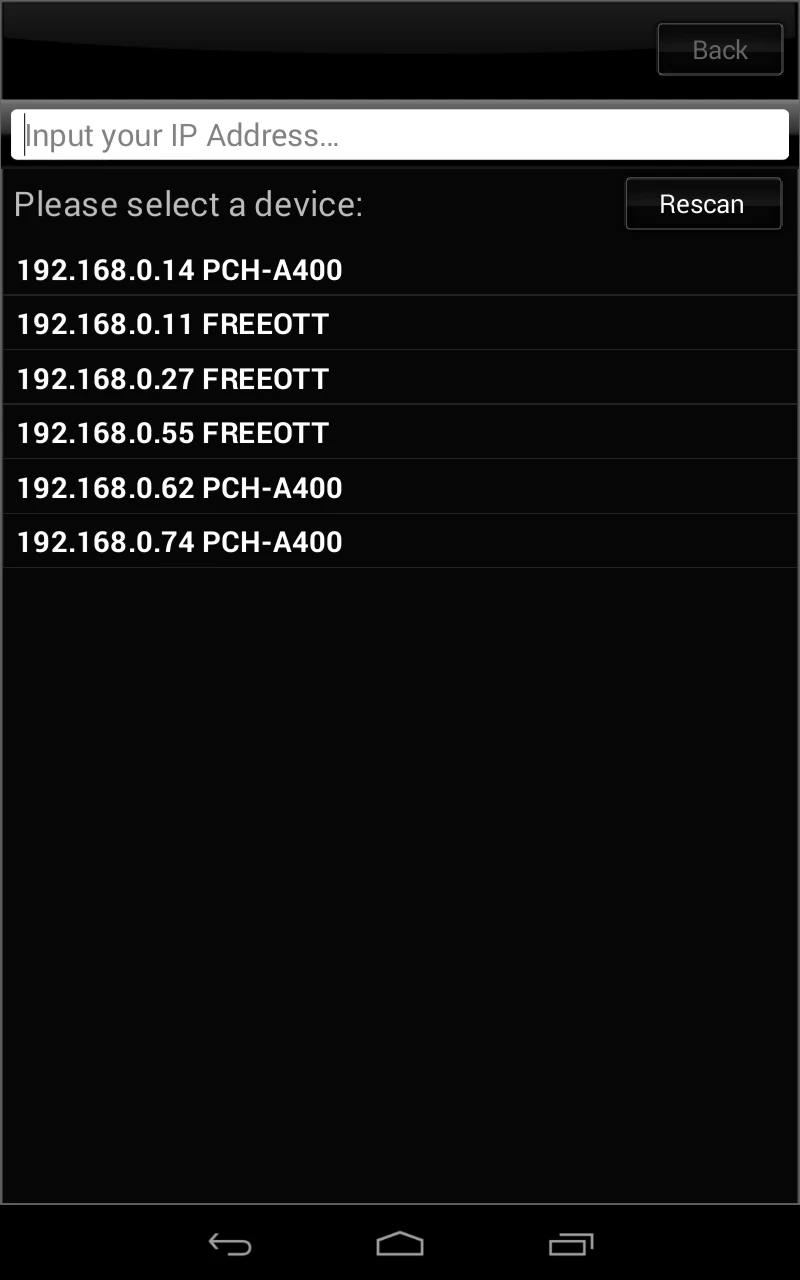Pick the 192.168.0.62 PCH-A400 entry

180,487
